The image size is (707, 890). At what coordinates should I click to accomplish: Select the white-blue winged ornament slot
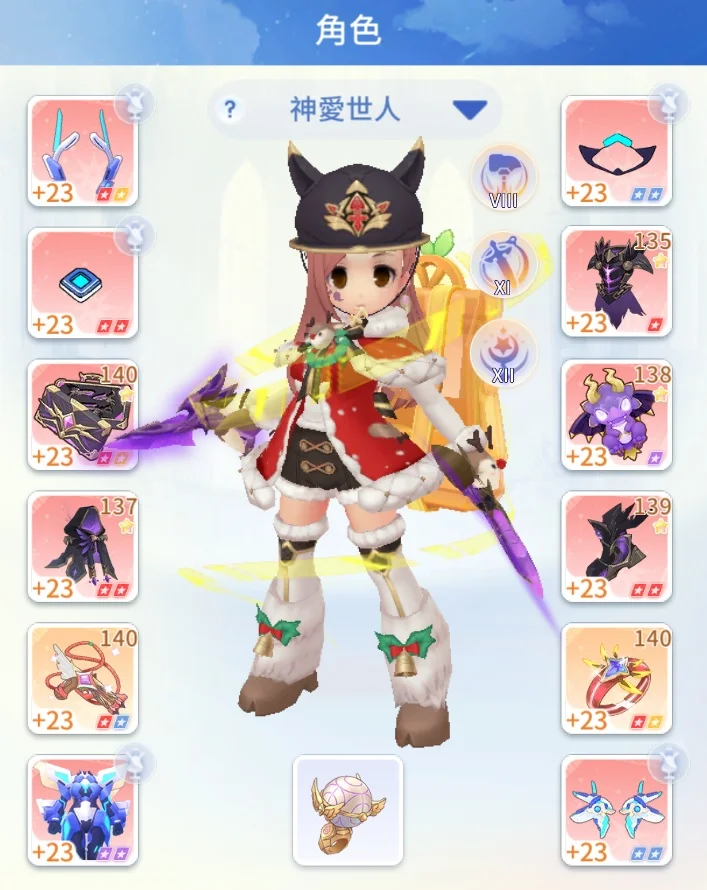pos(616,810)
